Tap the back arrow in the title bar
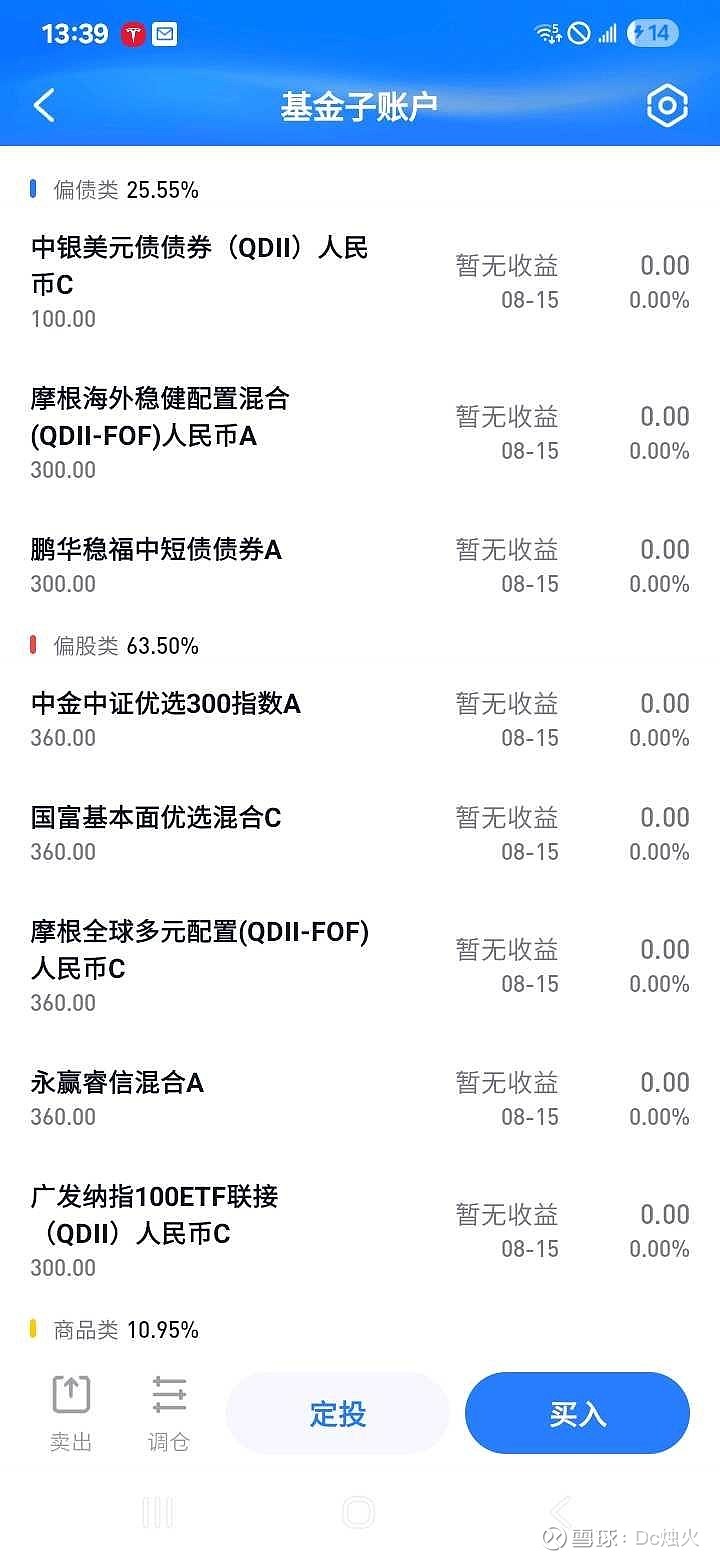This screenshot has height=1560, width=720. pyautogui.click(x=42, y=104)
